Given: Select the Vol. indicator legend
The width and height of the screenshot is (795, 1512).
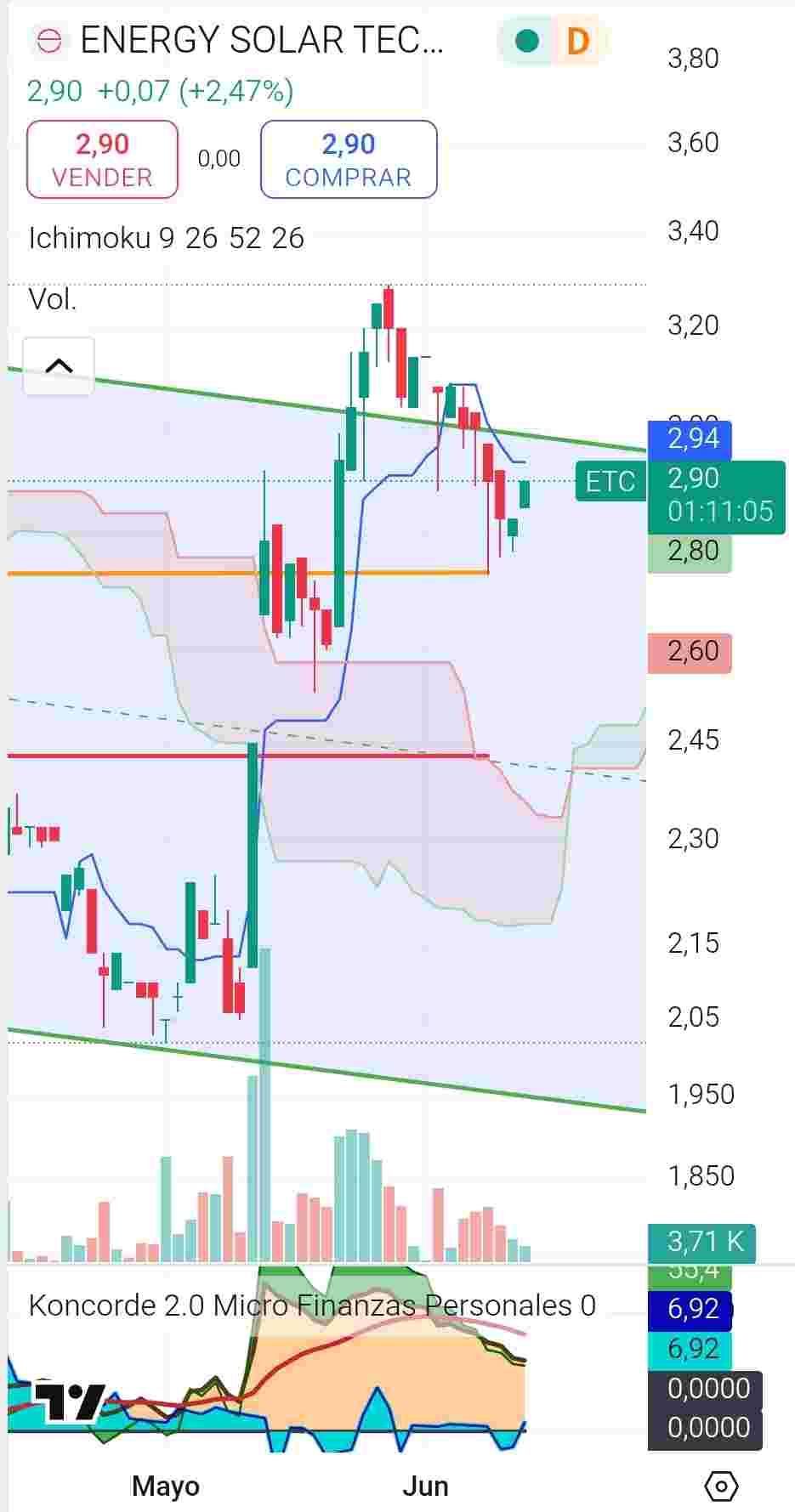Looking at the screenshot, I should tap(53, 299).
